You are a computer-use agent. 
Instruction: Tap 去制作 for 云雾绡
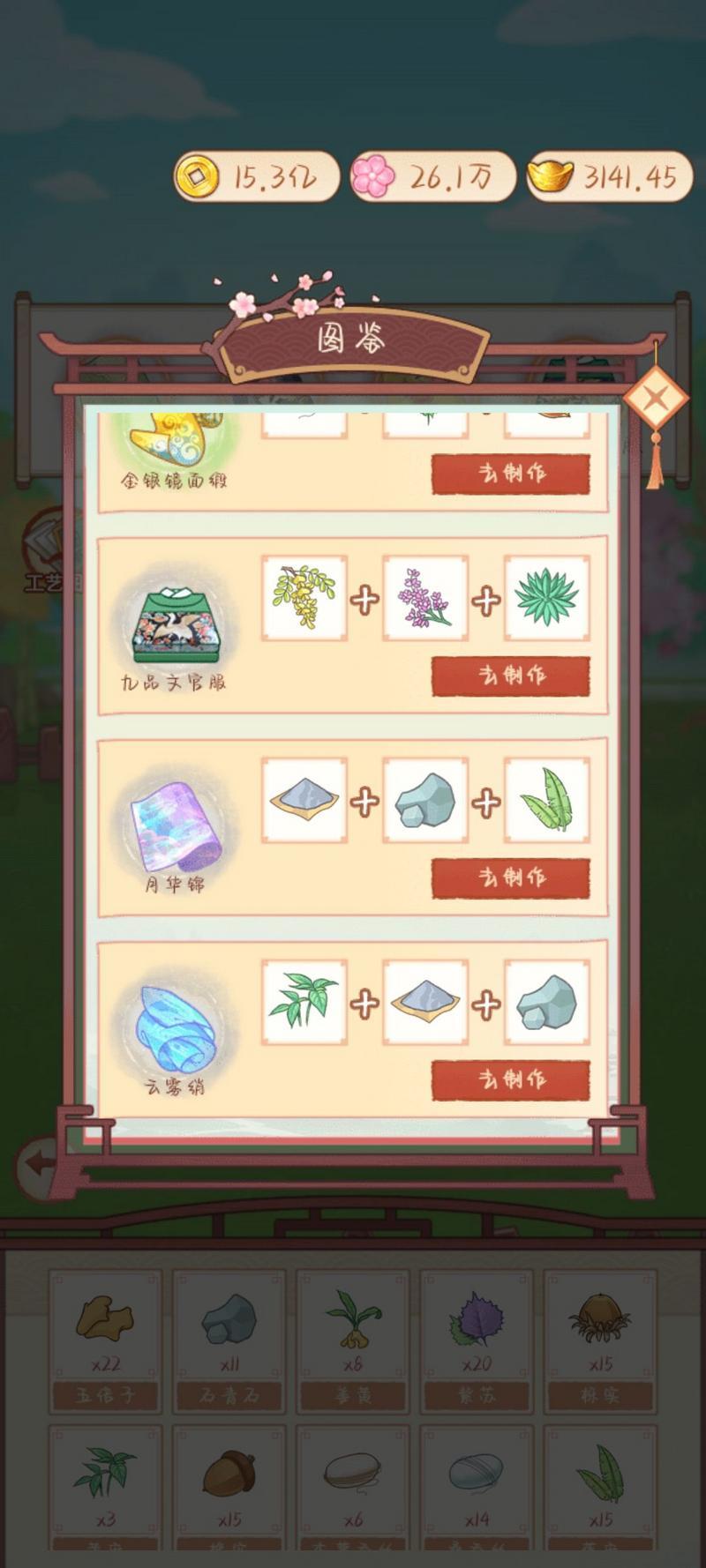point(510,1079)
